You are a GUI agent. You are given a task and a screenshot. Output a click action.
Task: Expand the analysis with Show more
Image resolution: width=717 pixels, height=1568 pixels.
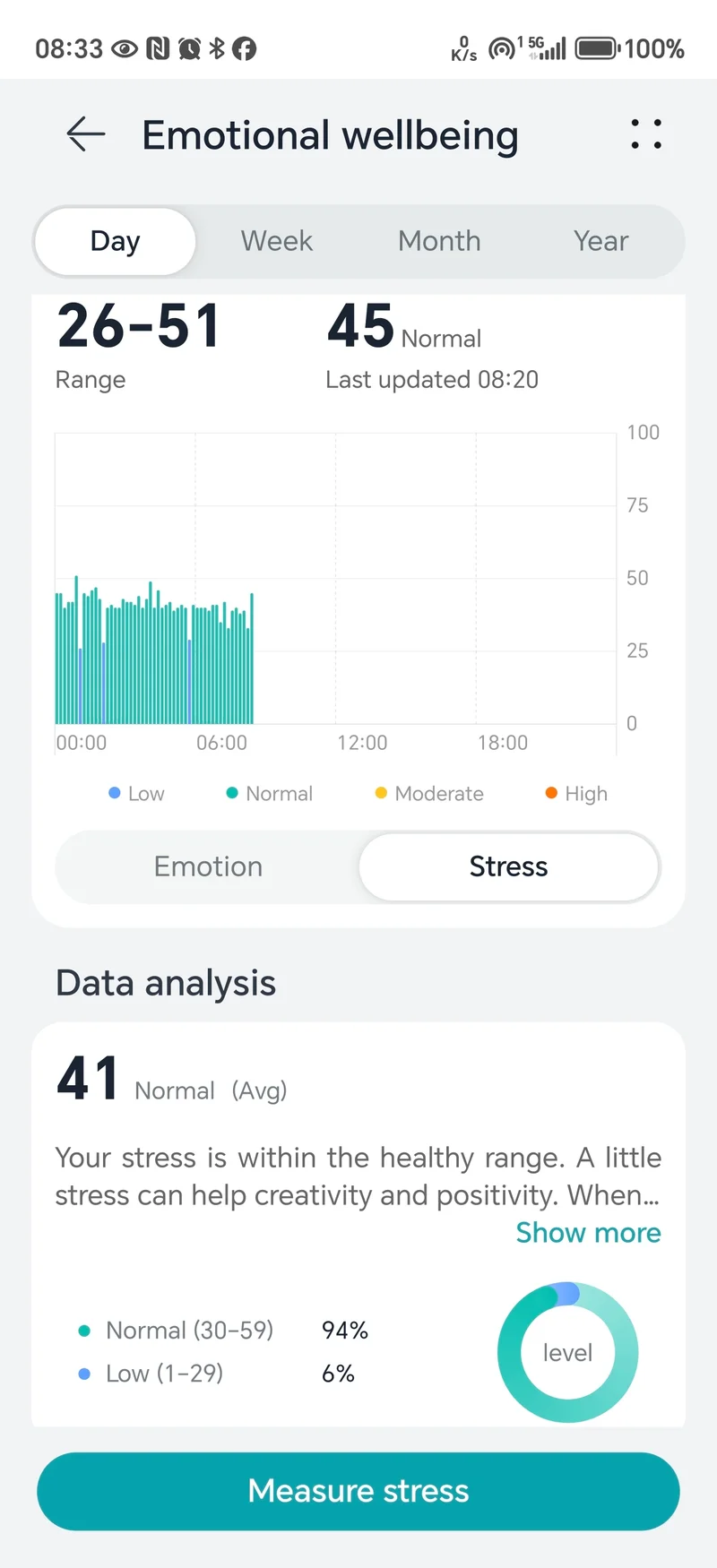click(588, 1233)
